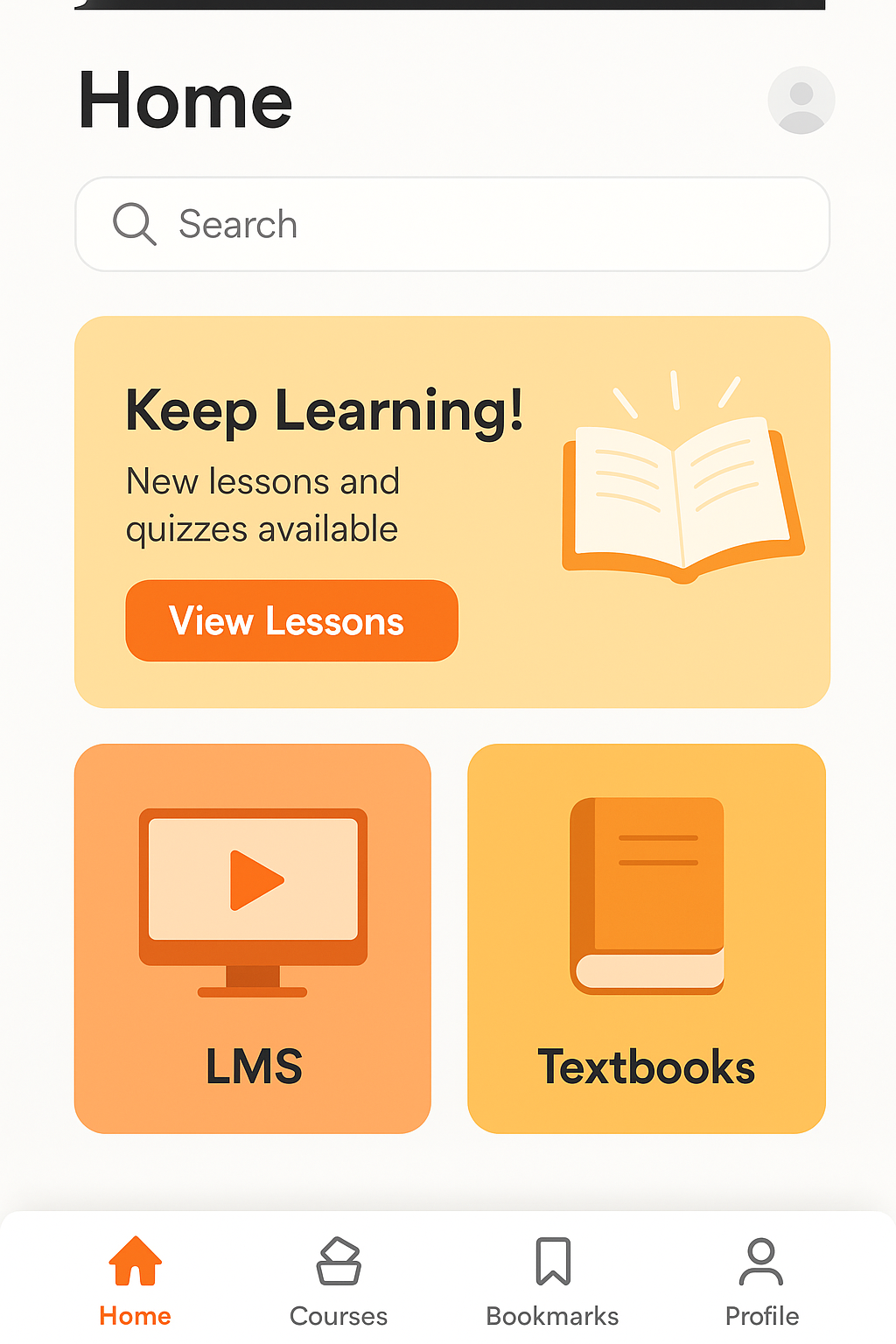
Task: Open the profile avatar icon
Action: point(801,100)
